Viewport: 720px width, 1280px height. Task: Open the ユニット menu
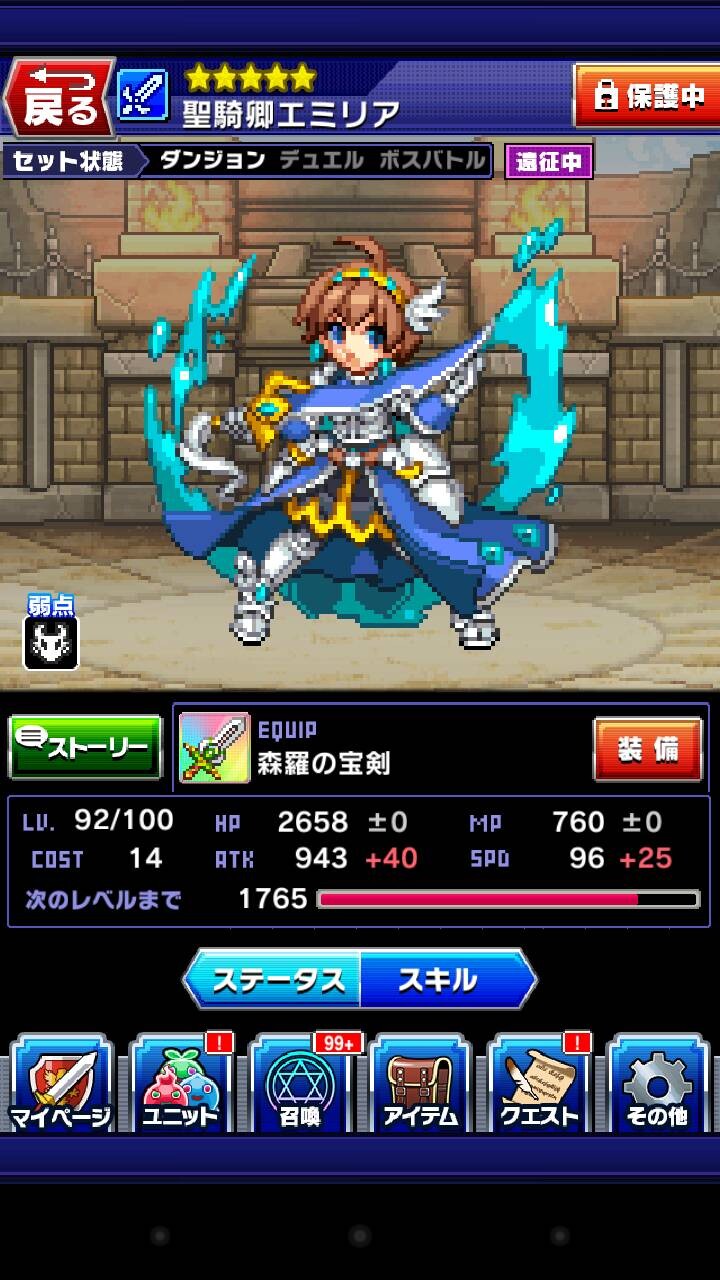(x=181, y=1085)
